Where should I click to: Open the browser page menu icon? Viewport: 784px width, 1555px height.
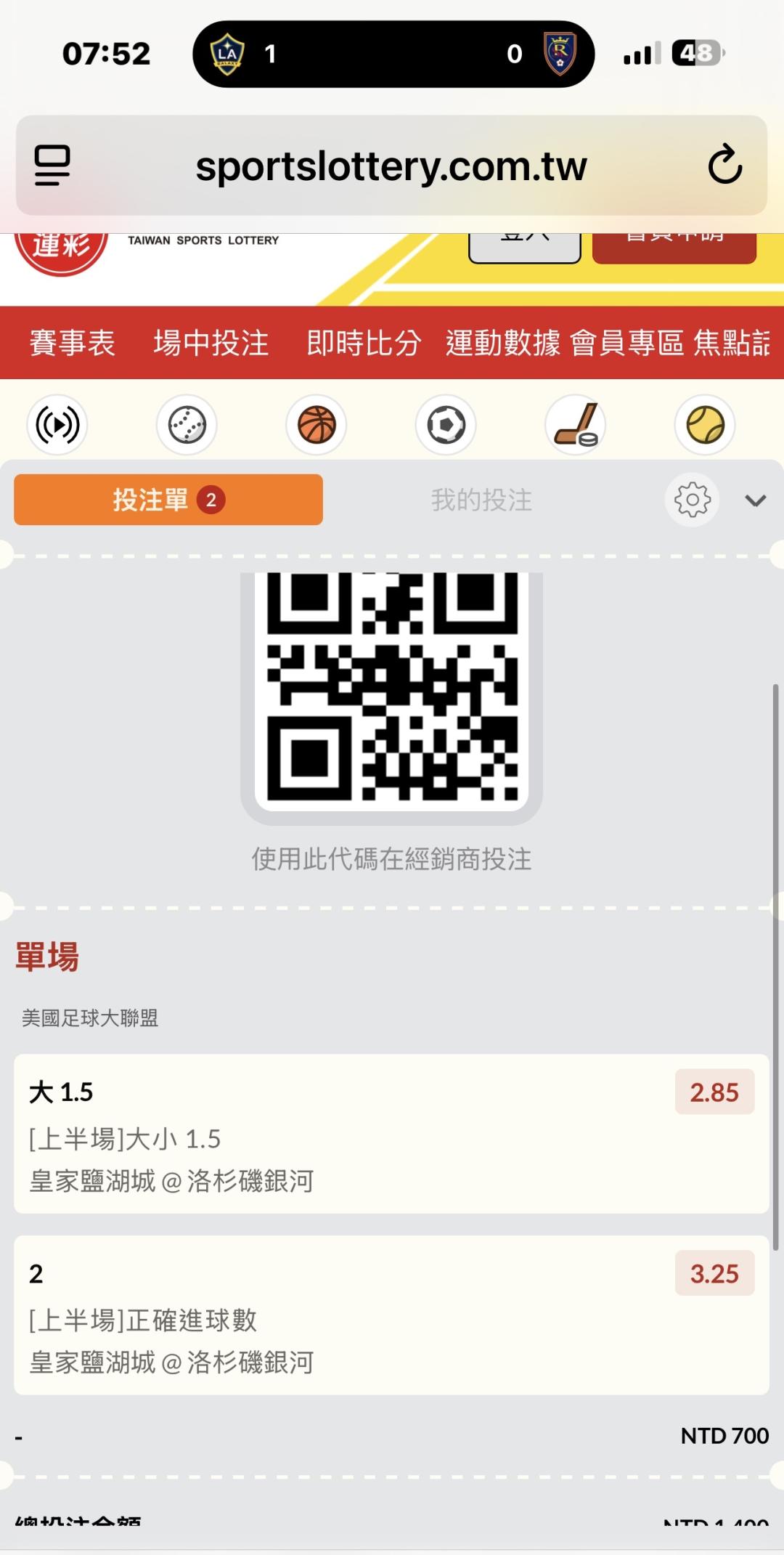[52, 165]
